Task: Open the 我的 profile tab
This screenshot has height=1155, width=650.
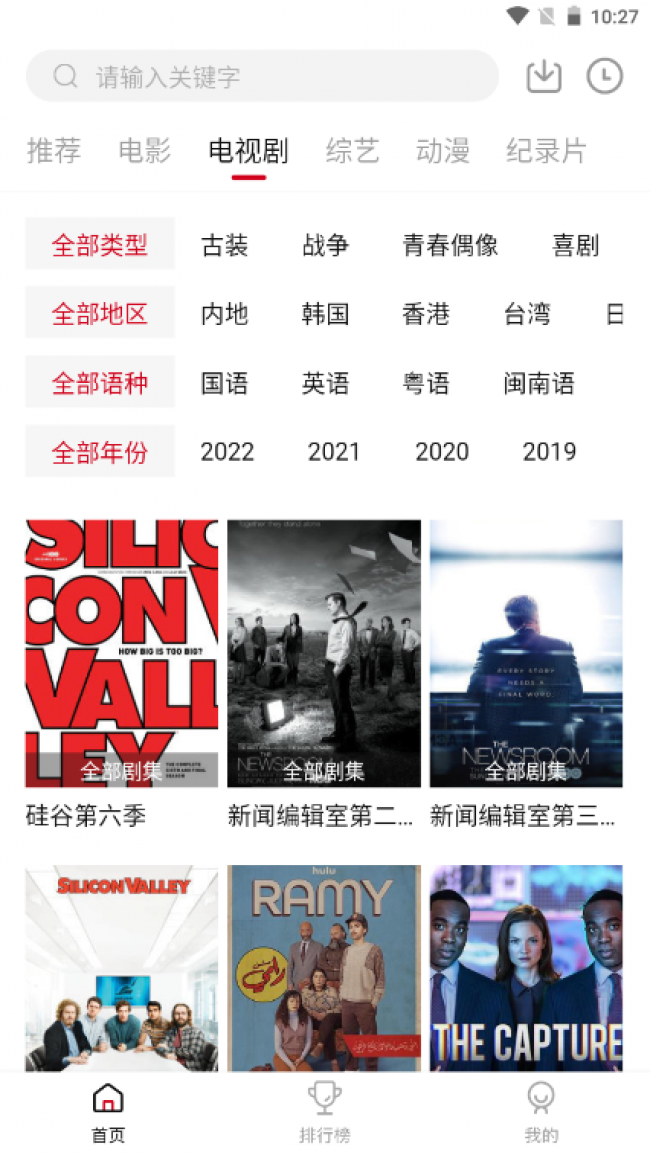Action: coord(541,1113)
